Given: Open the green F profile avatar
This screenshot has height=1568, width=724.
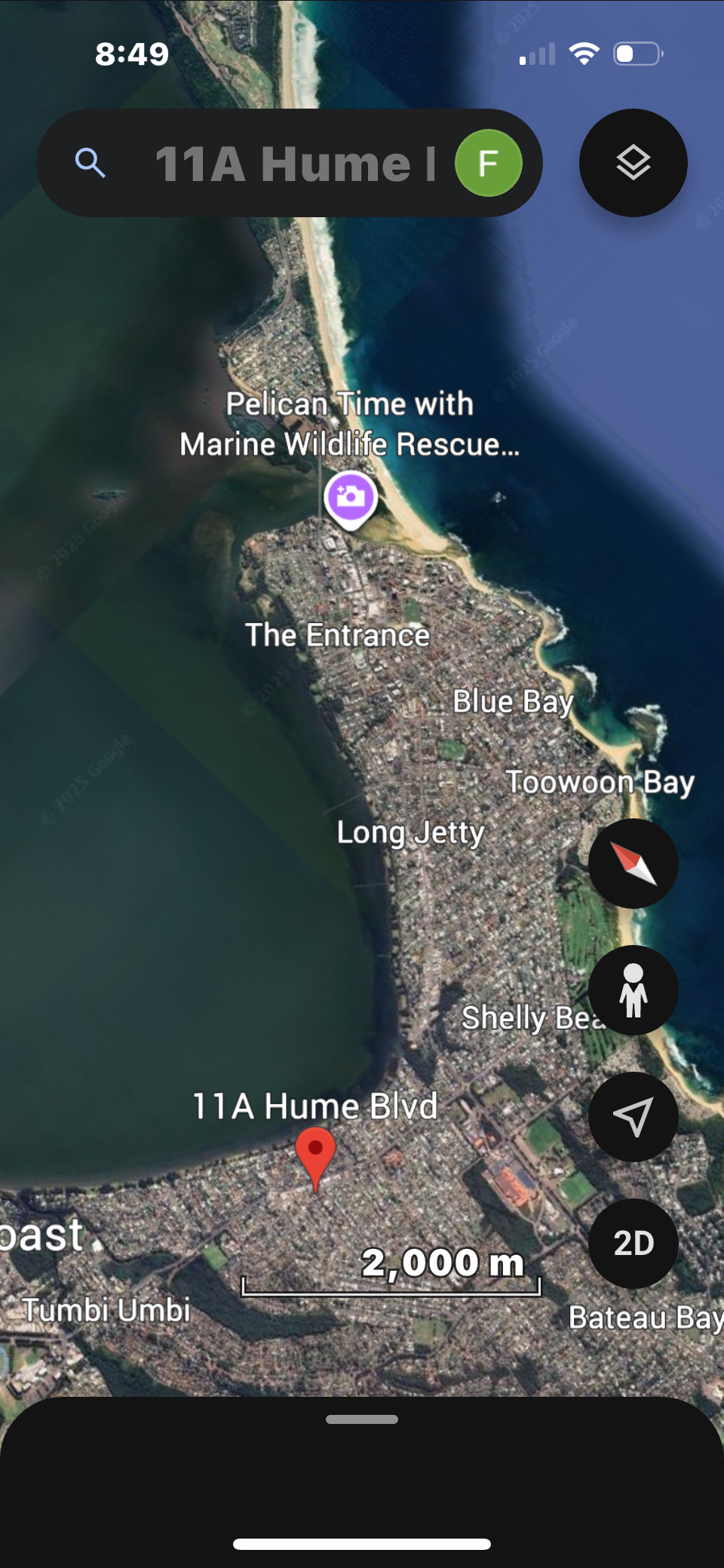Looking at the screenshot, I should pos(489,163).
